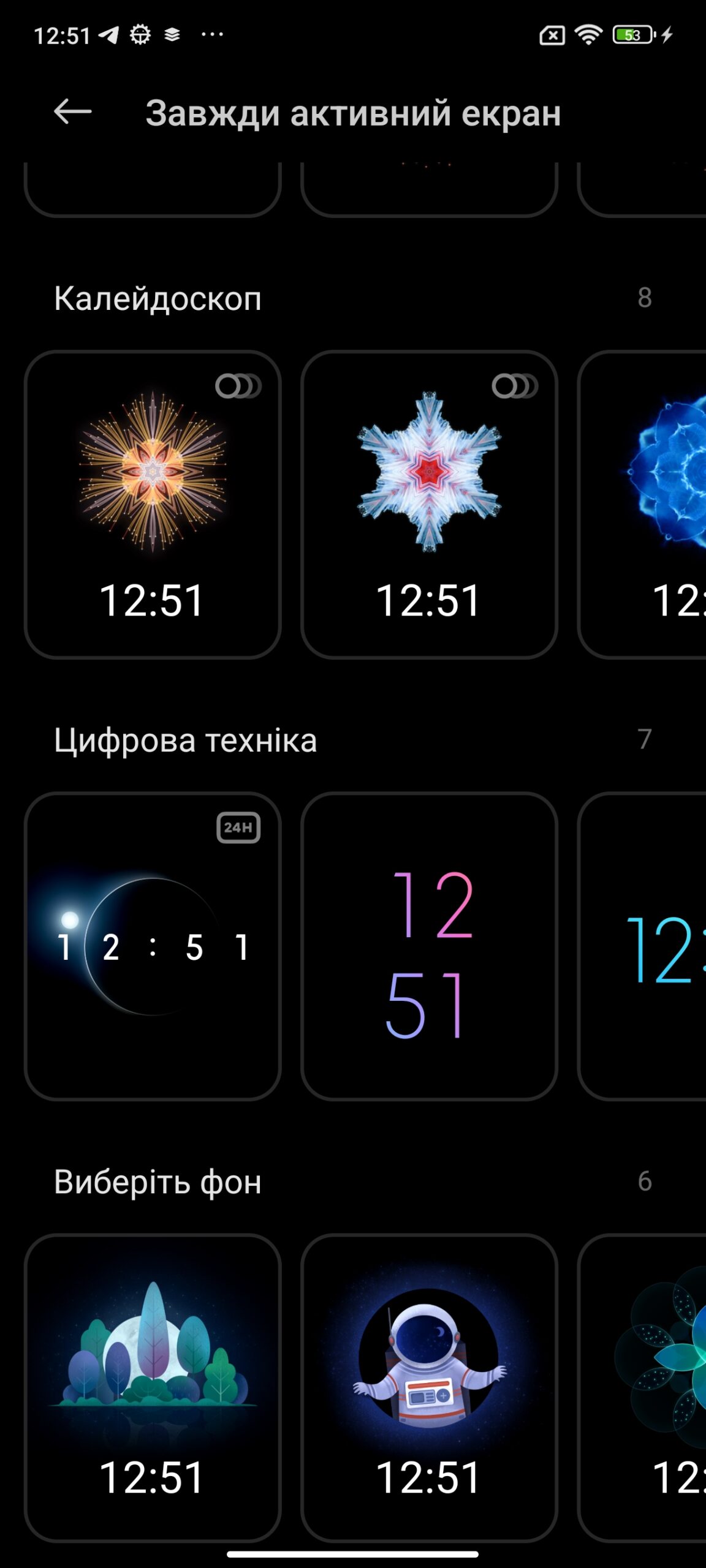The height and width of the screenshot is (1568, 706).
Task: Pick the cyan thin digital clock
Action: (x=642, y=946)
